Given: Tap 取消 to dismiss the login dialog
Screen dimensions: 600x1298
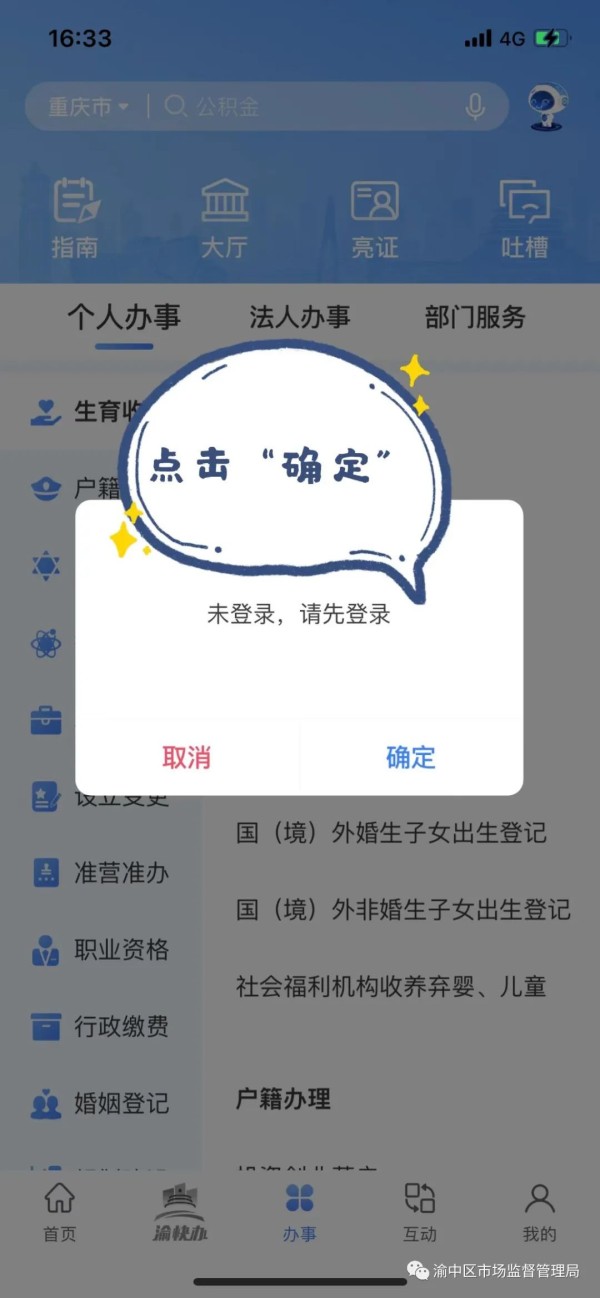Looking at the screenshot, I should [x=187, y=757].
